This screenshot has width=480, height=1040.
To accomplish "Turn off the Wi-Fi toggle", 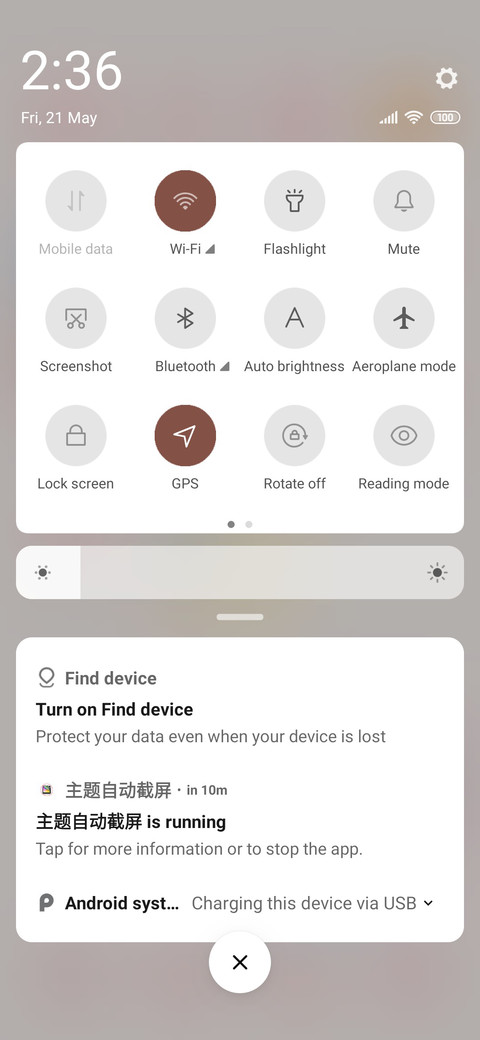I will coord(185,201).
